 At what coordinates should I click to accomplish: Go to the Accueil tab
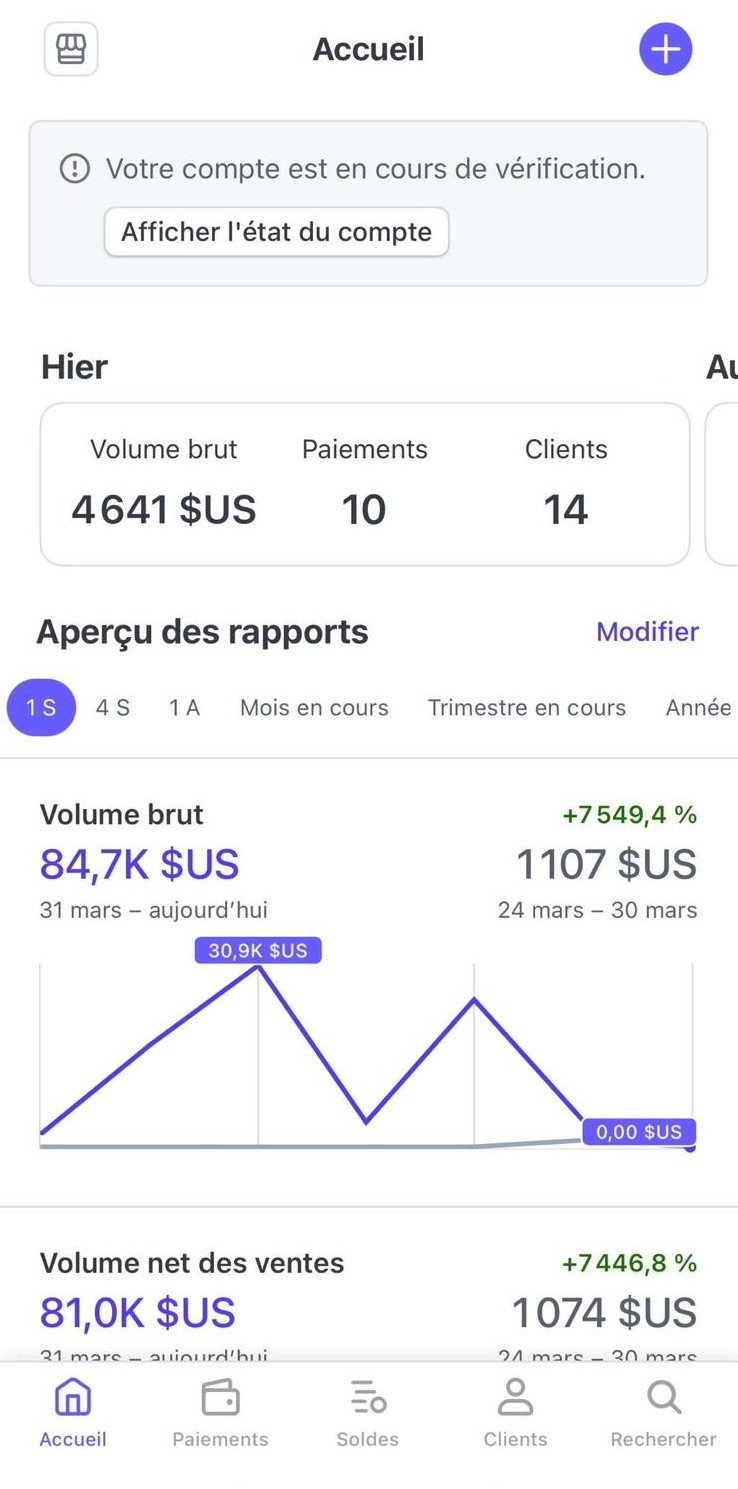tap(73, 1413)
